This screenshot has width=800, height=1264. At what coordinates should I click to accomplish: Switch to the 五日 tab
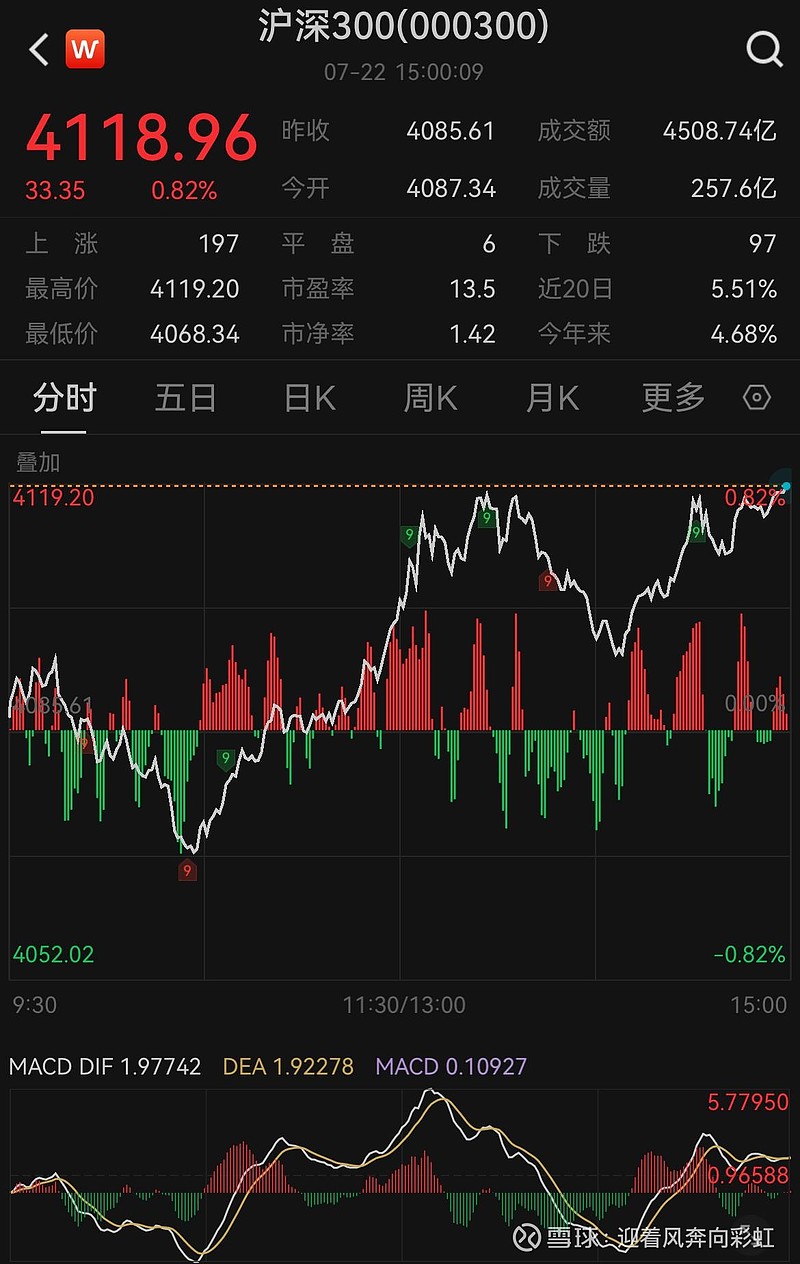point(185,397)
